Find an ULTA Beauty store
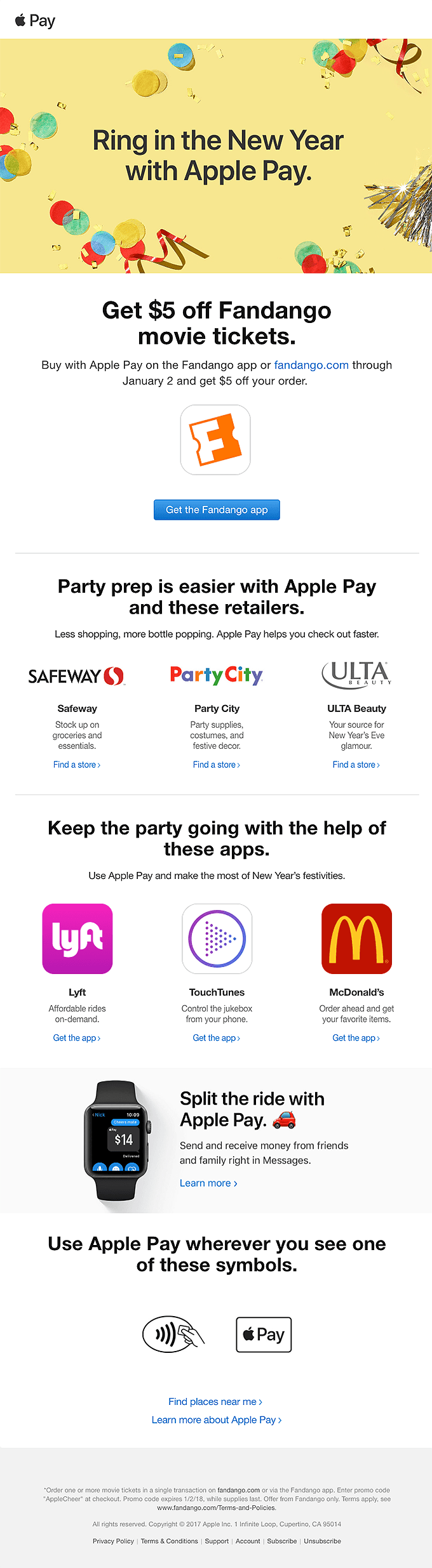The height and width of the screenshot is (1568, 432). coord(356,765)
